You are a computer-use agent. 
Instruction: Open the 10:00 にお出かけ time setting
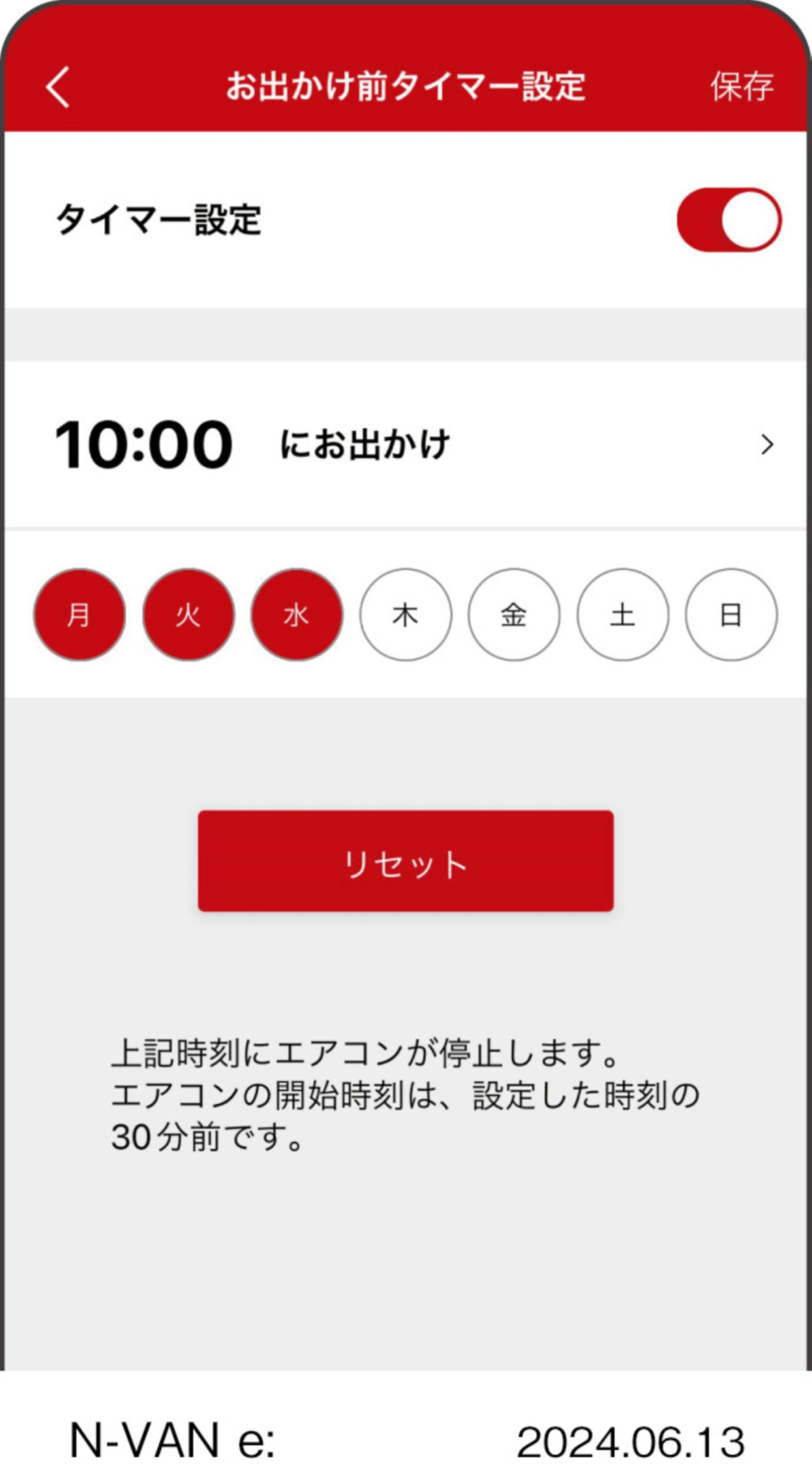pyautogui.click(x=405, y=445)
